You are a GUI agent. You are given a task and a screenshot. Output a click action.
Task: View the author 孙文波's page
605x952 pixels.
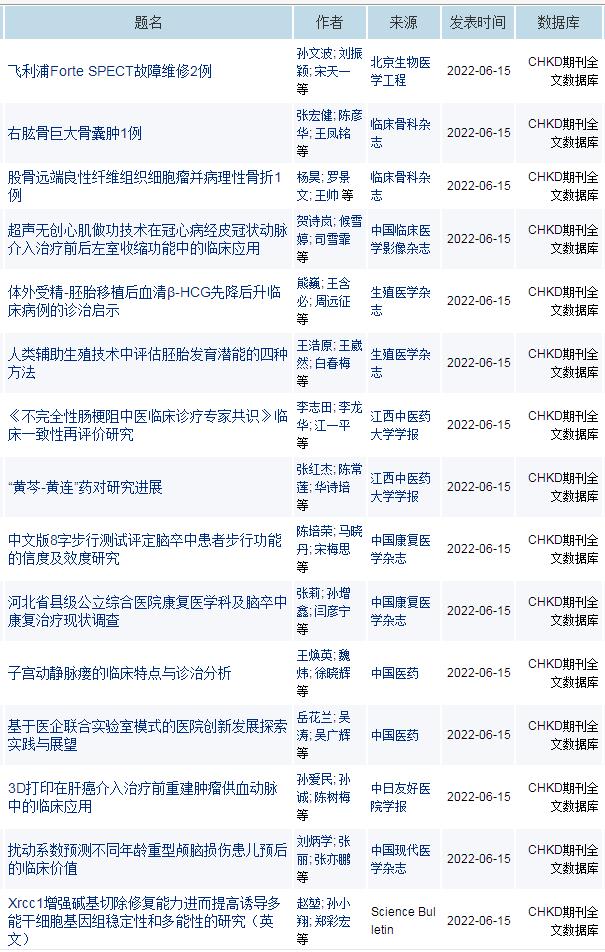(x=313, y=52)
